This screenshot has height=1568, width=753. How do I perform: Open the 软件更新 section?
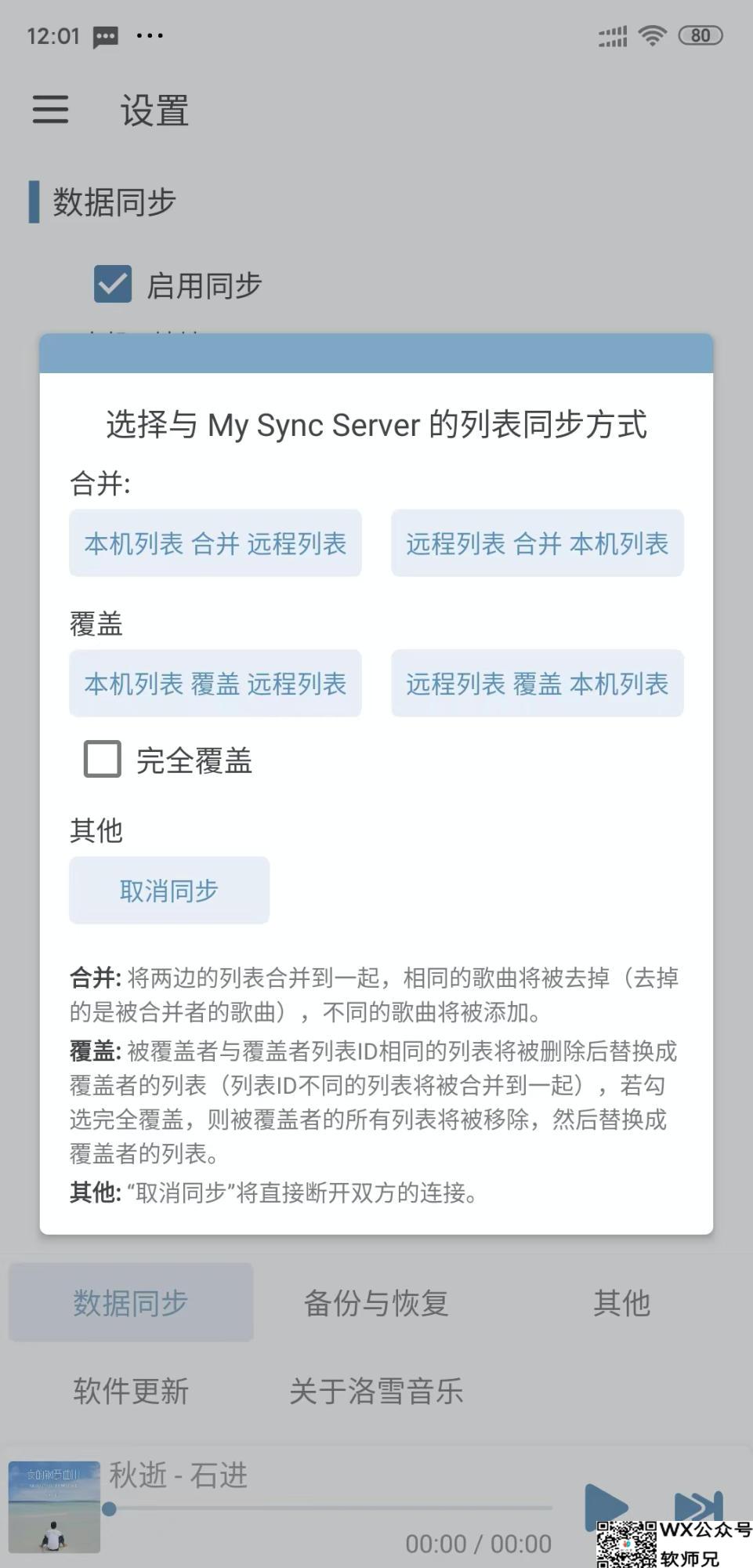click(x=131, y=1391)
